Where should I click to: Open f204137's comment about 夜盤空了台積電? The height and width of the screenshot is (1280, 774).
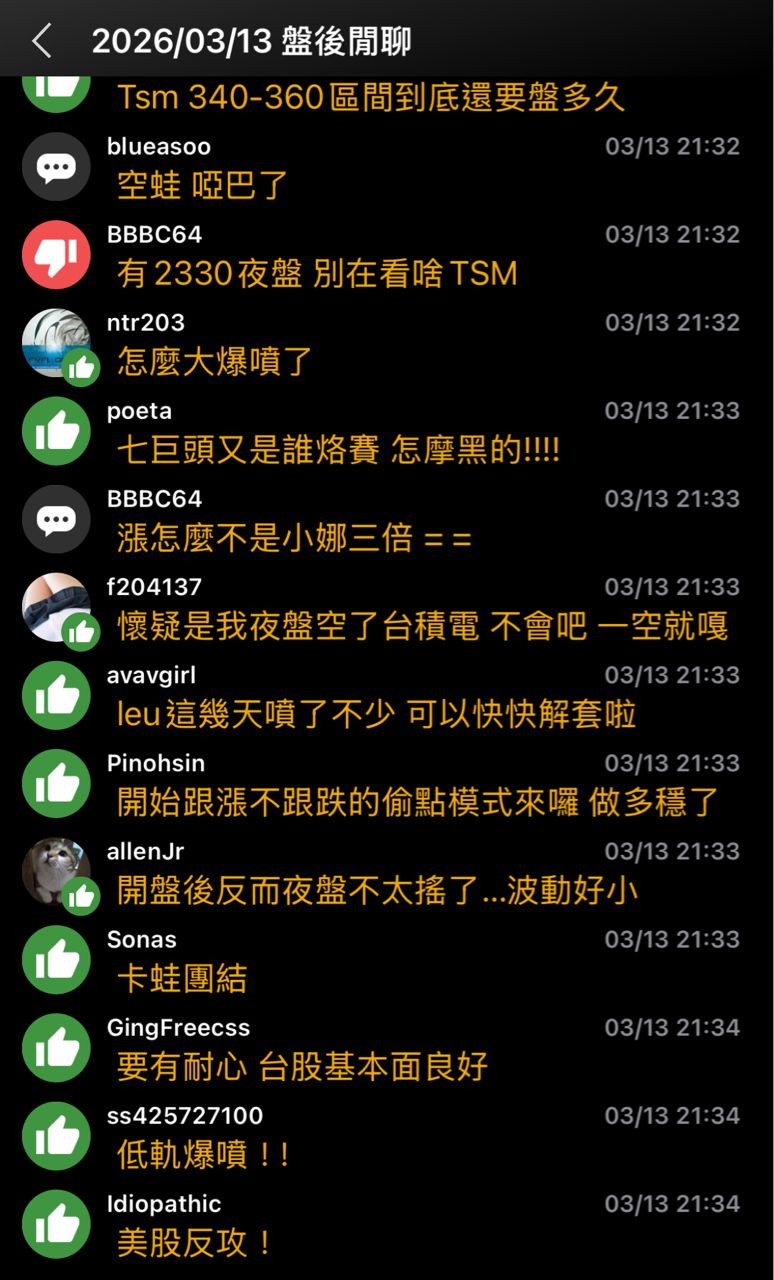(422, 626)
